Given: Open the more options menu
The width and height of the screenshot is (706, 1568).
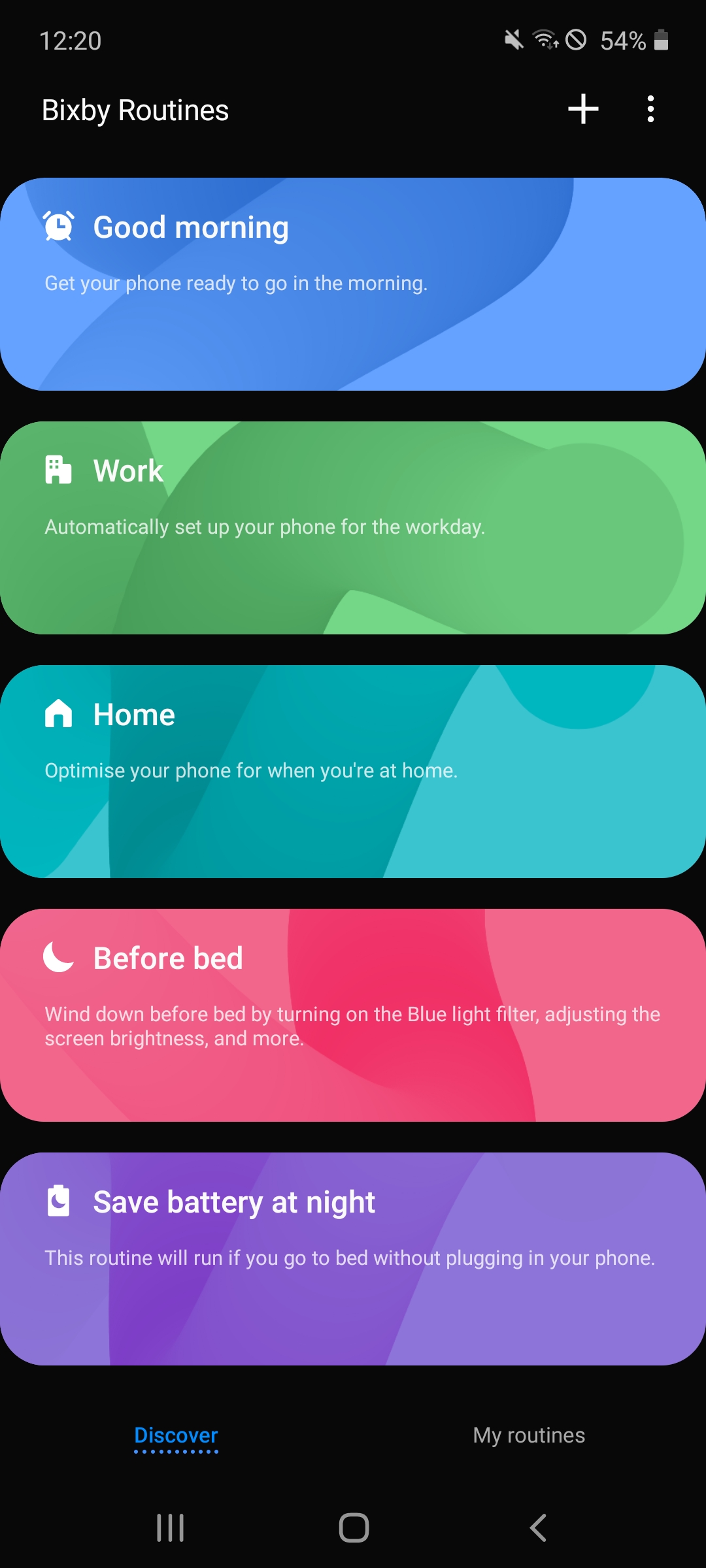Looking at the screenshot, I should point(650,109).
